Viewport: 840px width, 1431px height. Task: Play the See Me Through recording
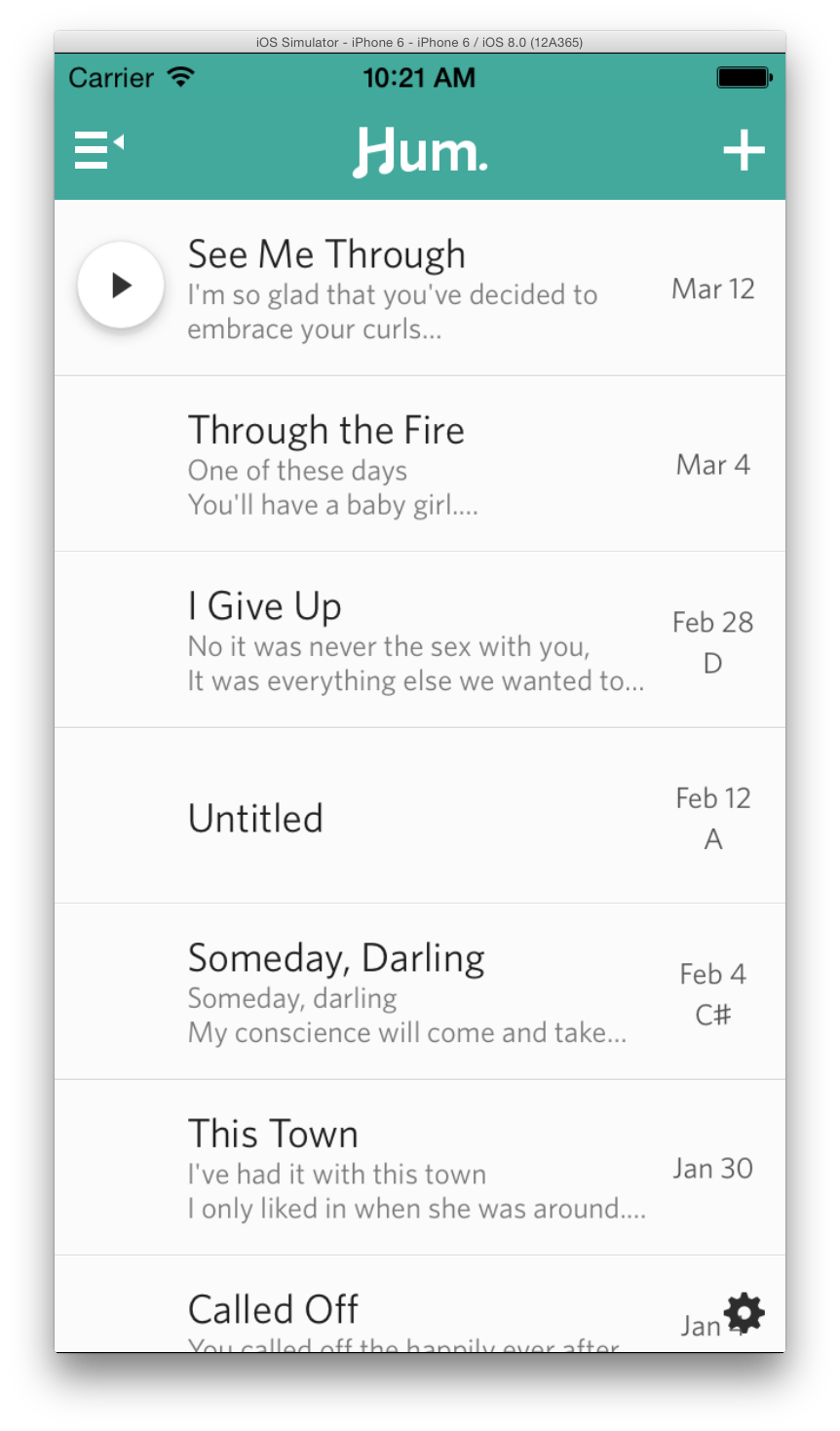121,285
